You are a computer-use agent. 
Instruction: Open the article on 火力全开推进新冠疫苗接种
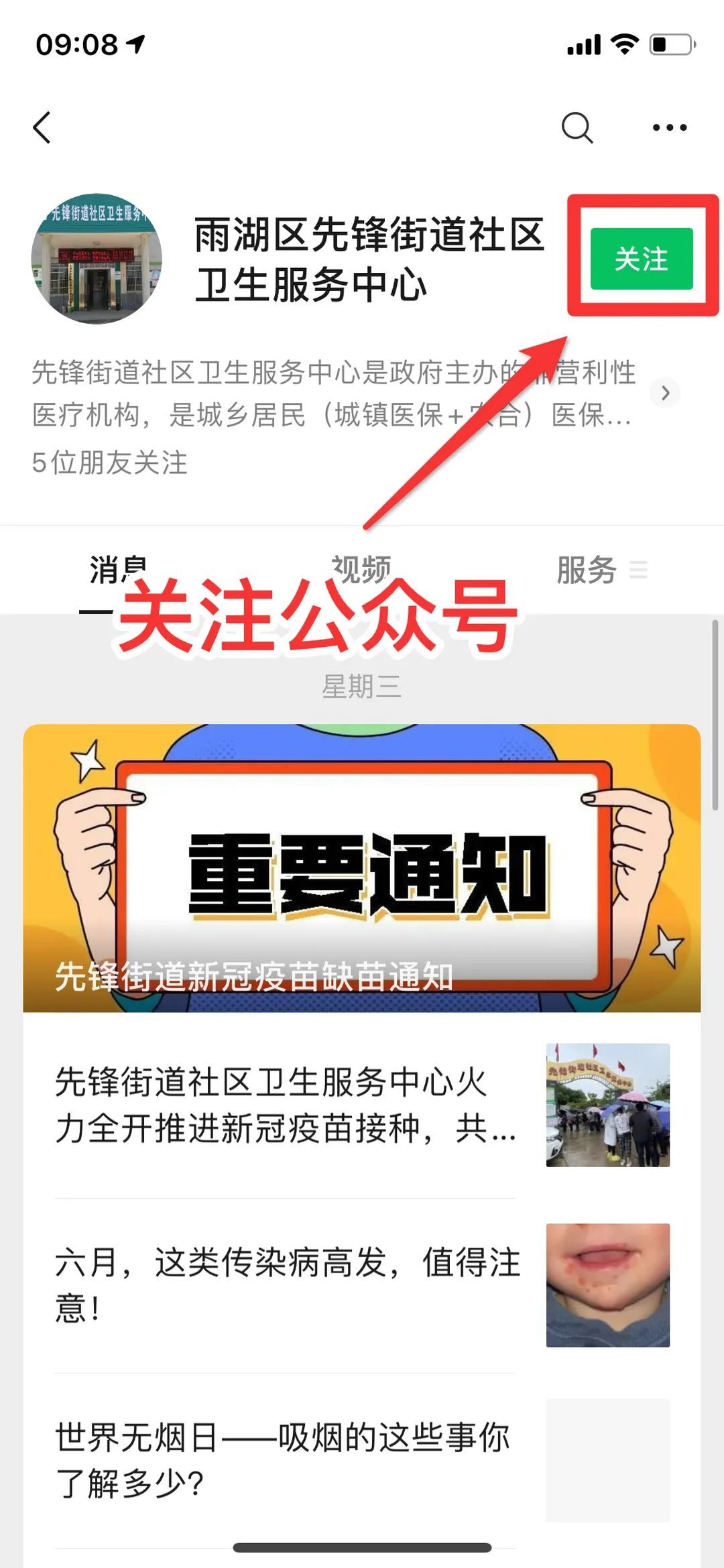[x=288, y=1105]
